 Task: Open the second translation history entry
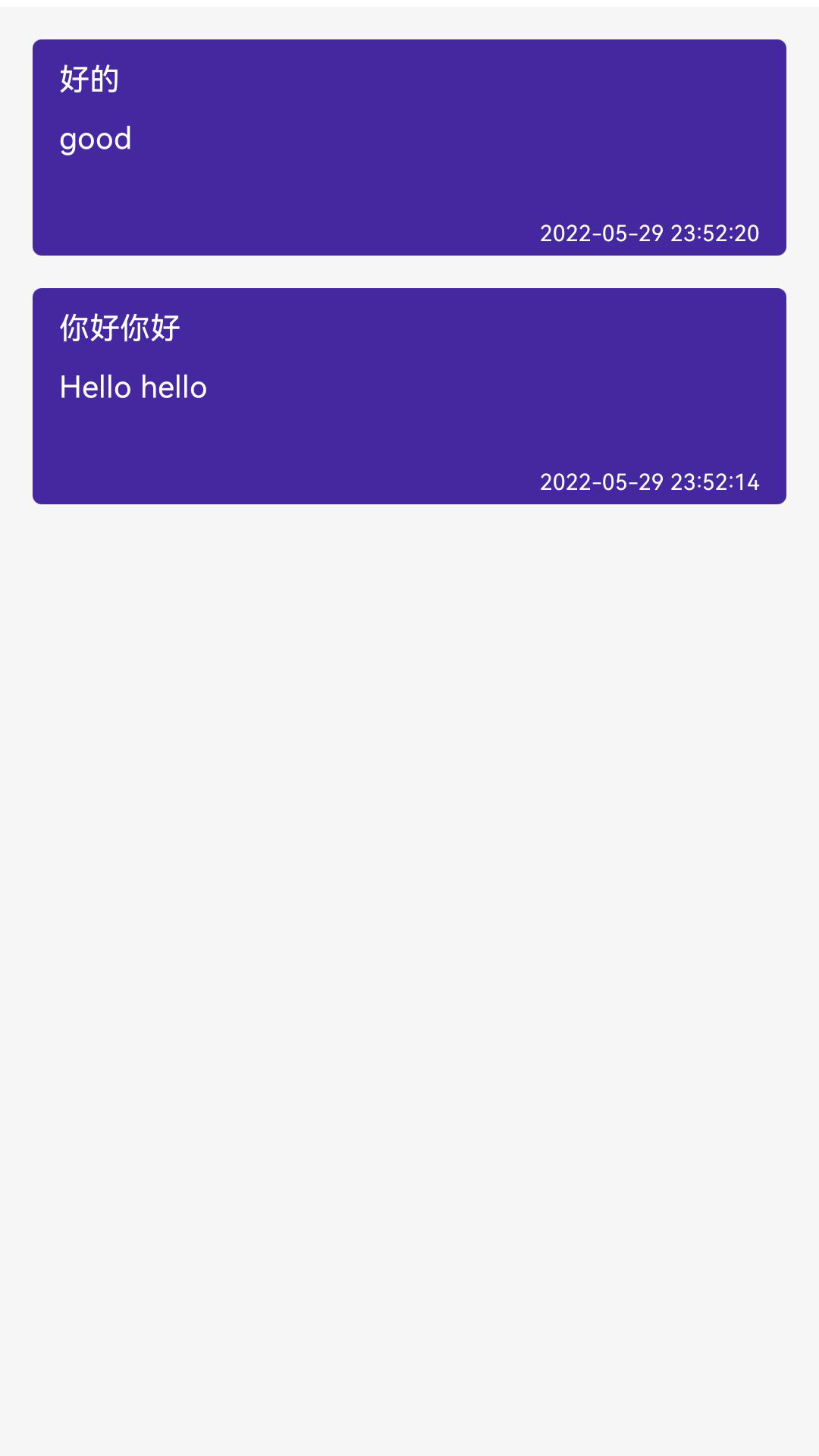coord(409,394)
